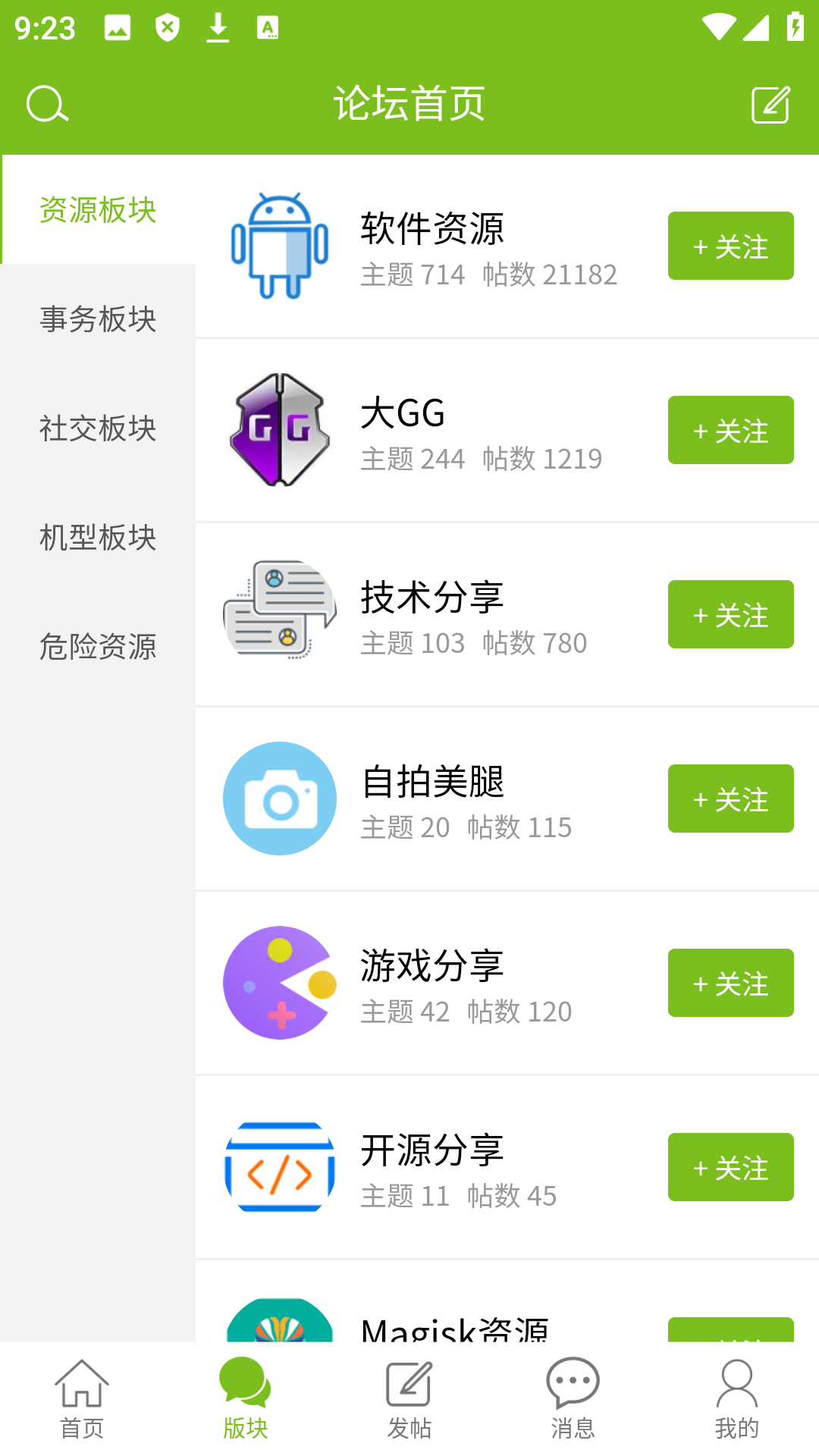The width and height of the screenshot is (819, 1456).
Task: Follow the 软件资源 board
Action: point(730,246)
